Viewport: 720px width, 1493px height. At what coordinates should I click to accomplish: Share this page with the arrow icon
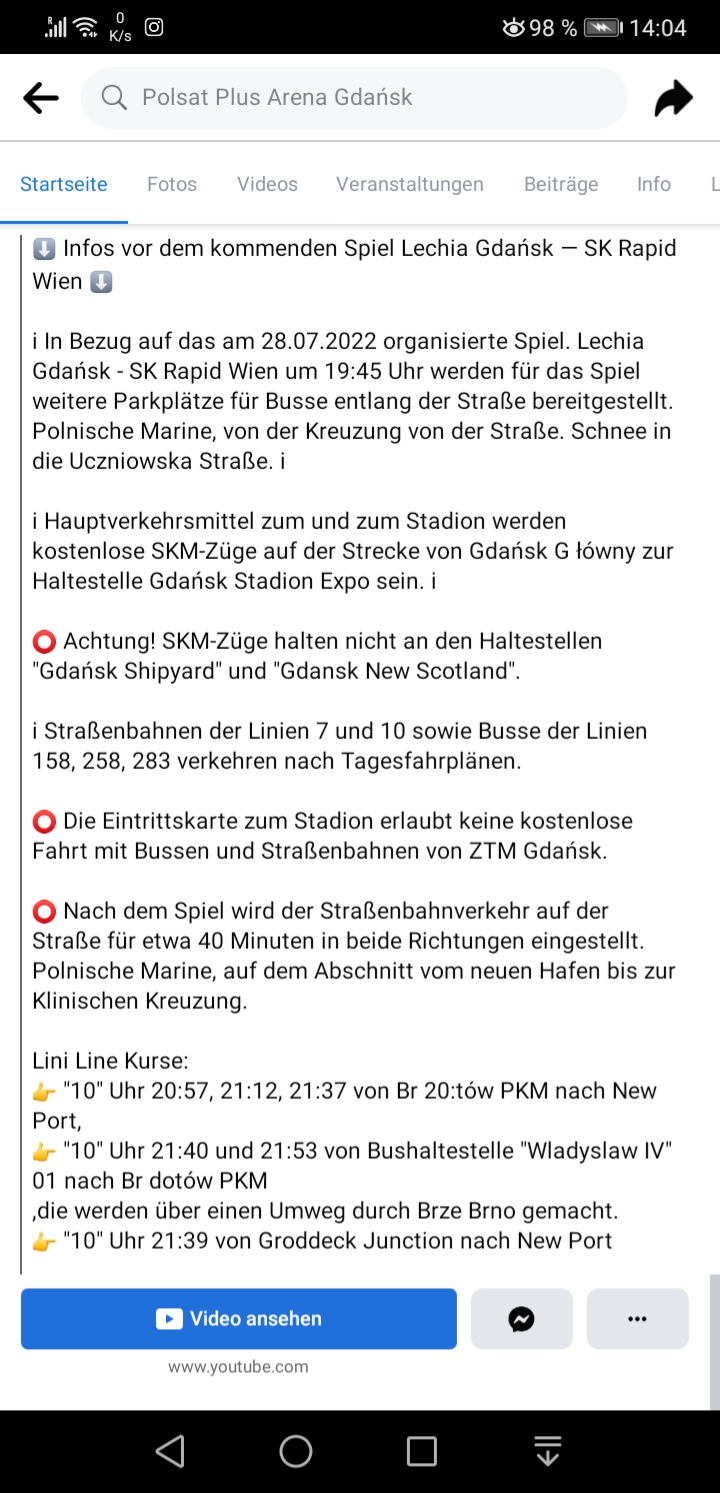click(673, 98)
